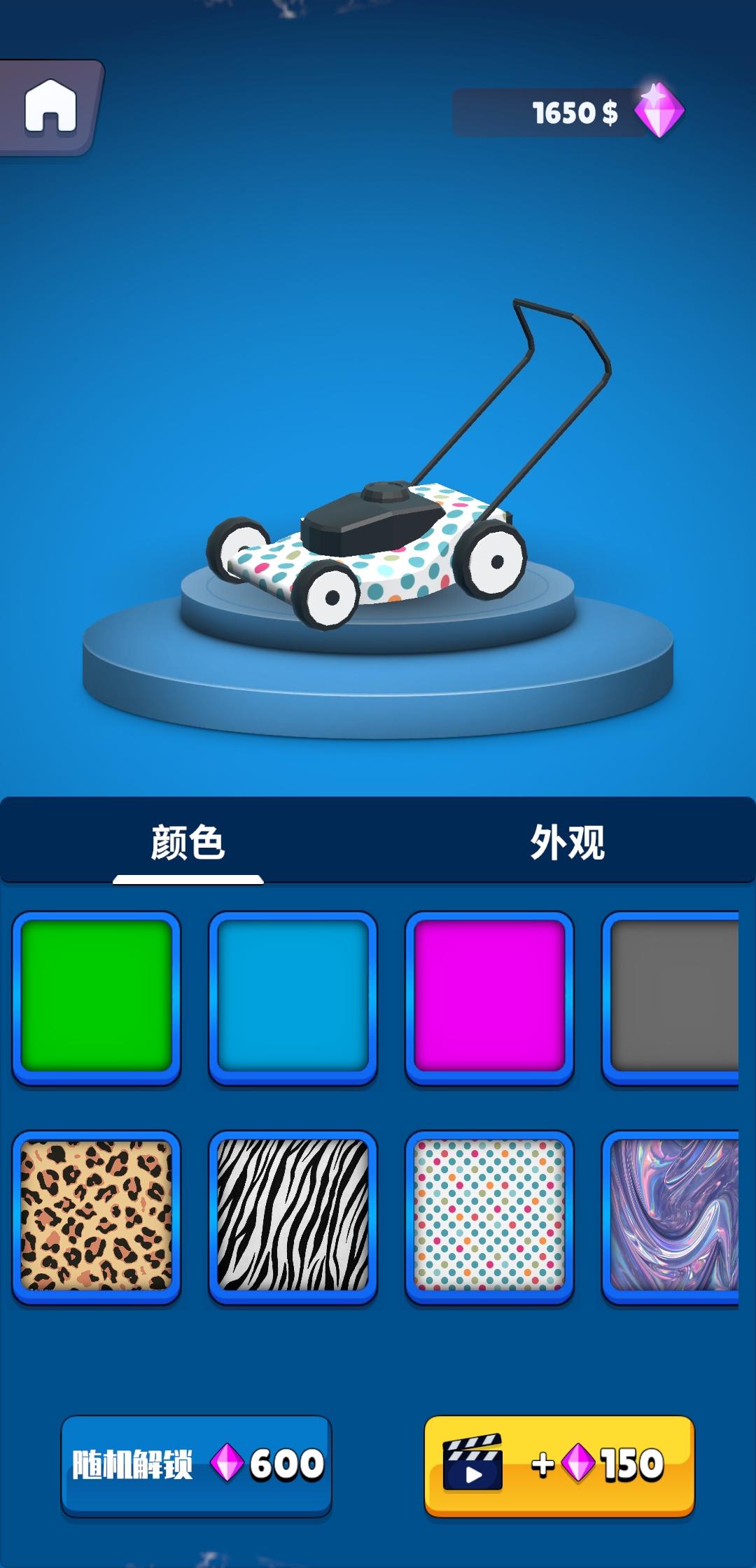The width and height of the screenshot is (756, 1568).
Task: Apply the leopard print pattern
Action: 97,1216
